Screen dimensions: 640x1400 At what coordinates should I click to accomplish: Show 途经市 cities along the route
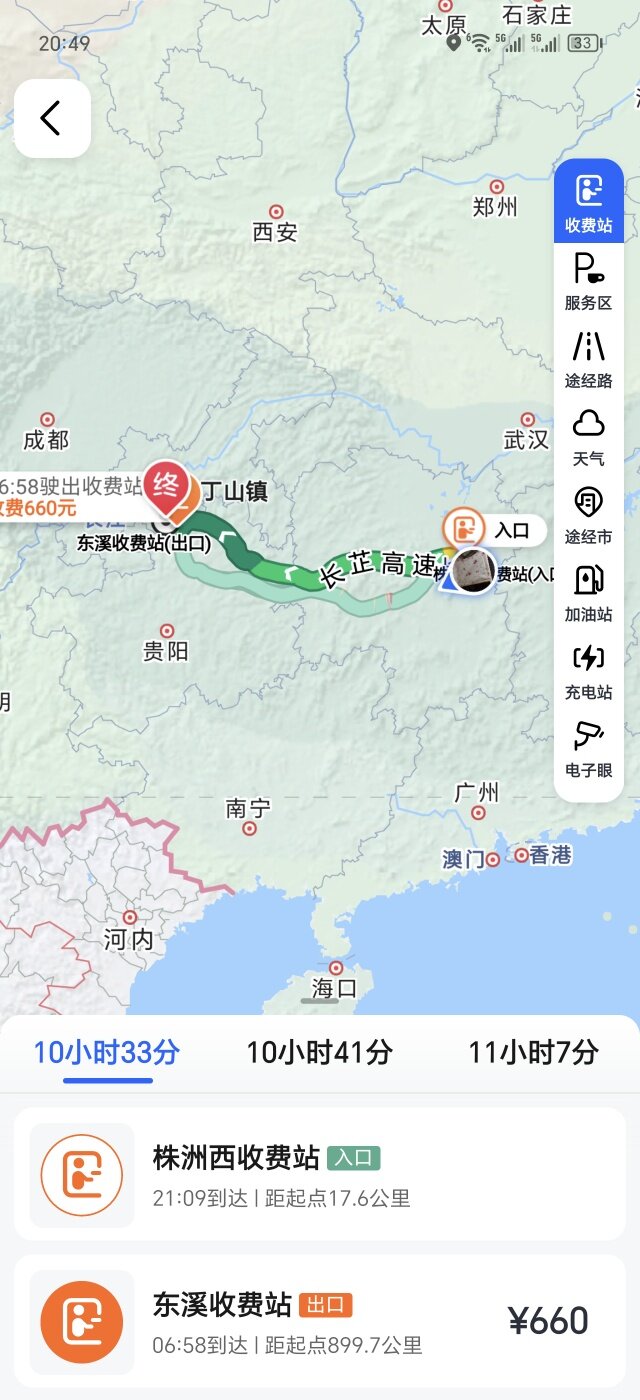click(588, 515)
